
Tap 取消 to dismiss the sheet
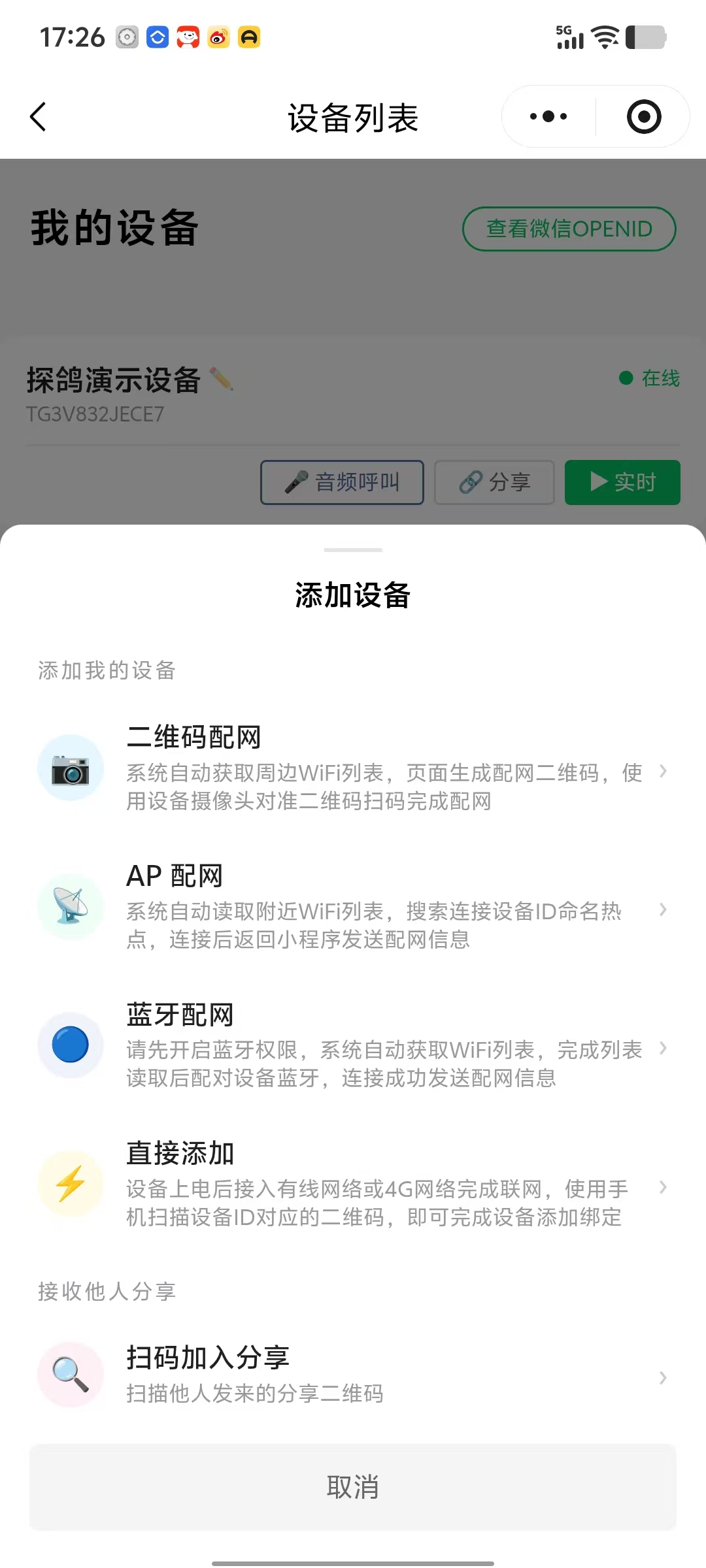[353, 1487]
